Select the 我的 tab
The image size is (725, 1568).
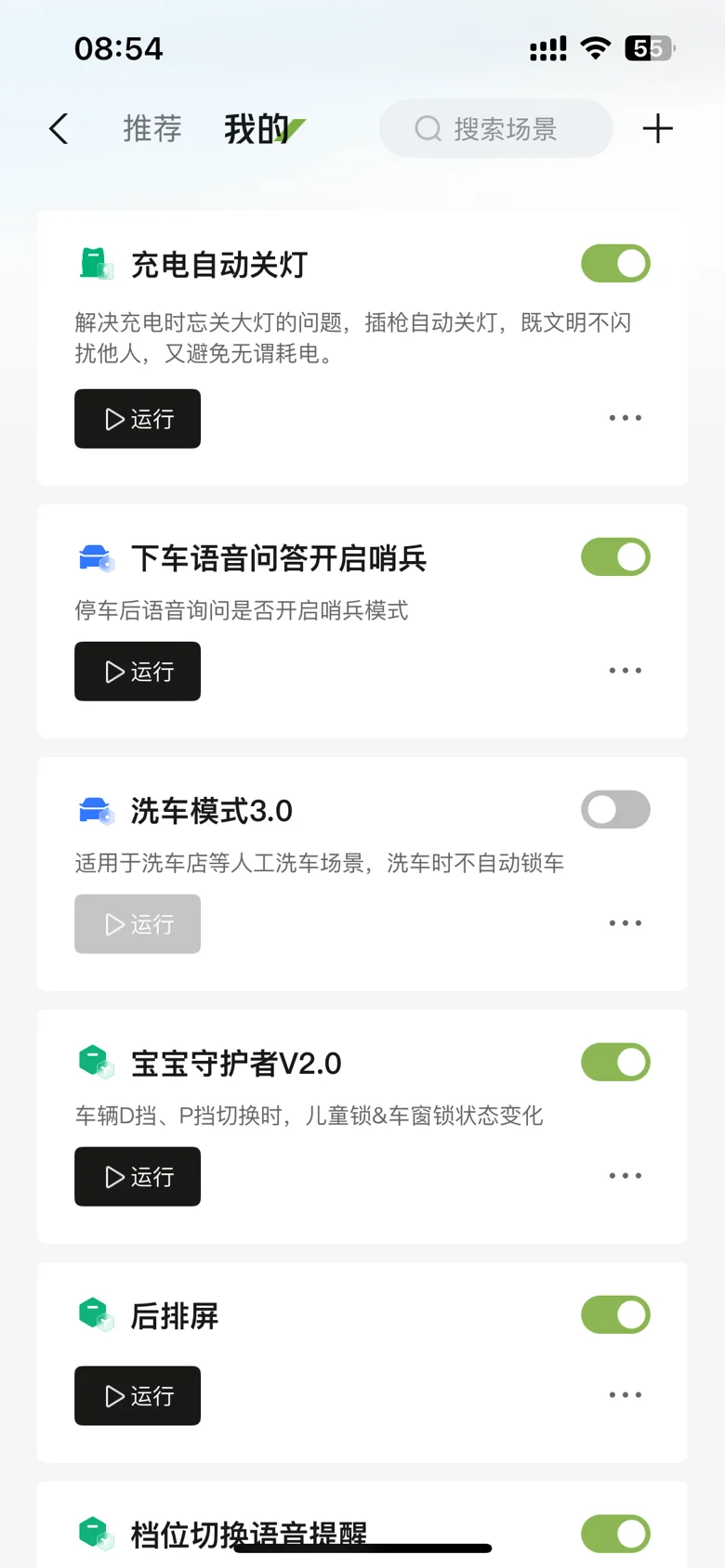point(257,129)
